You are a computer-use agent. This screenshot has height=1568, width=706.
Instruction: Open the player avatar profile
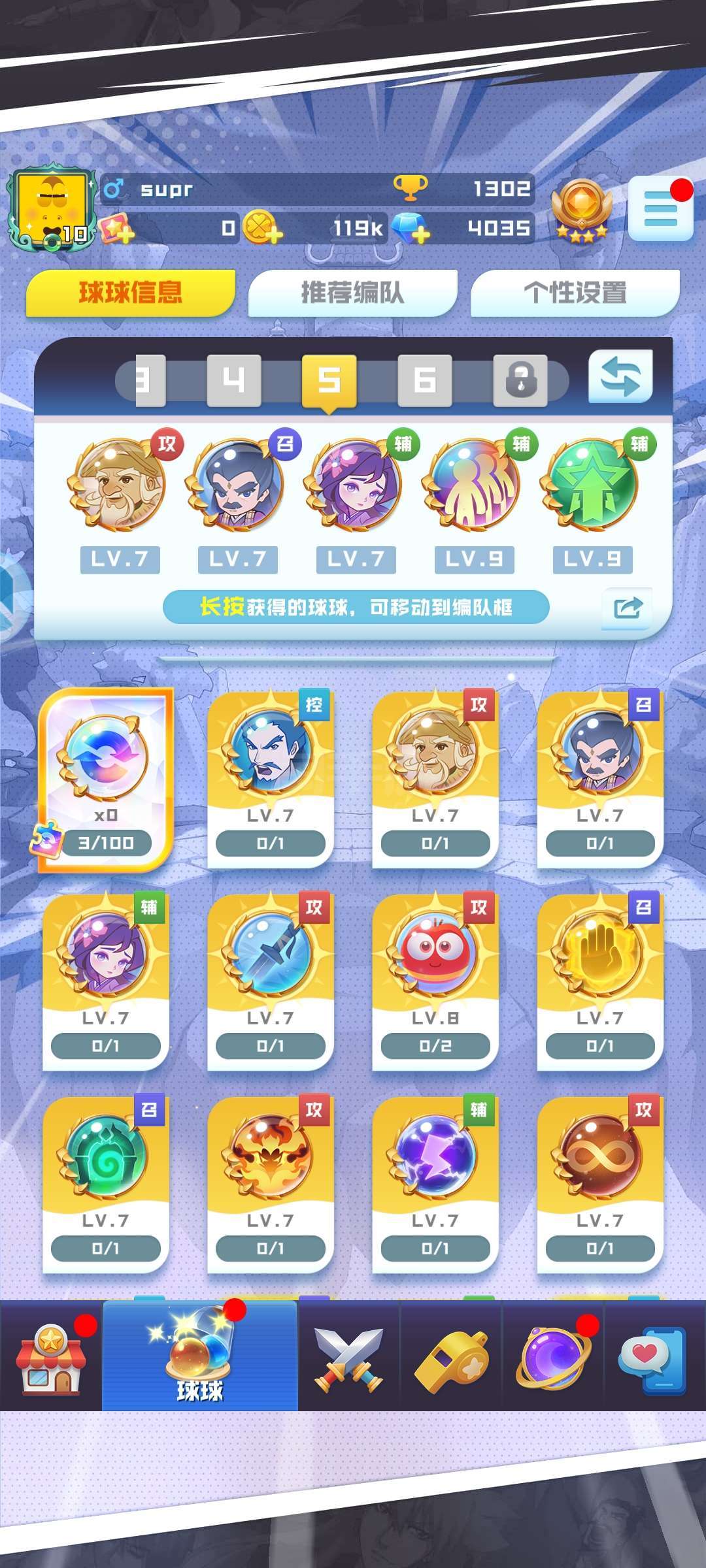pos(51,208)
